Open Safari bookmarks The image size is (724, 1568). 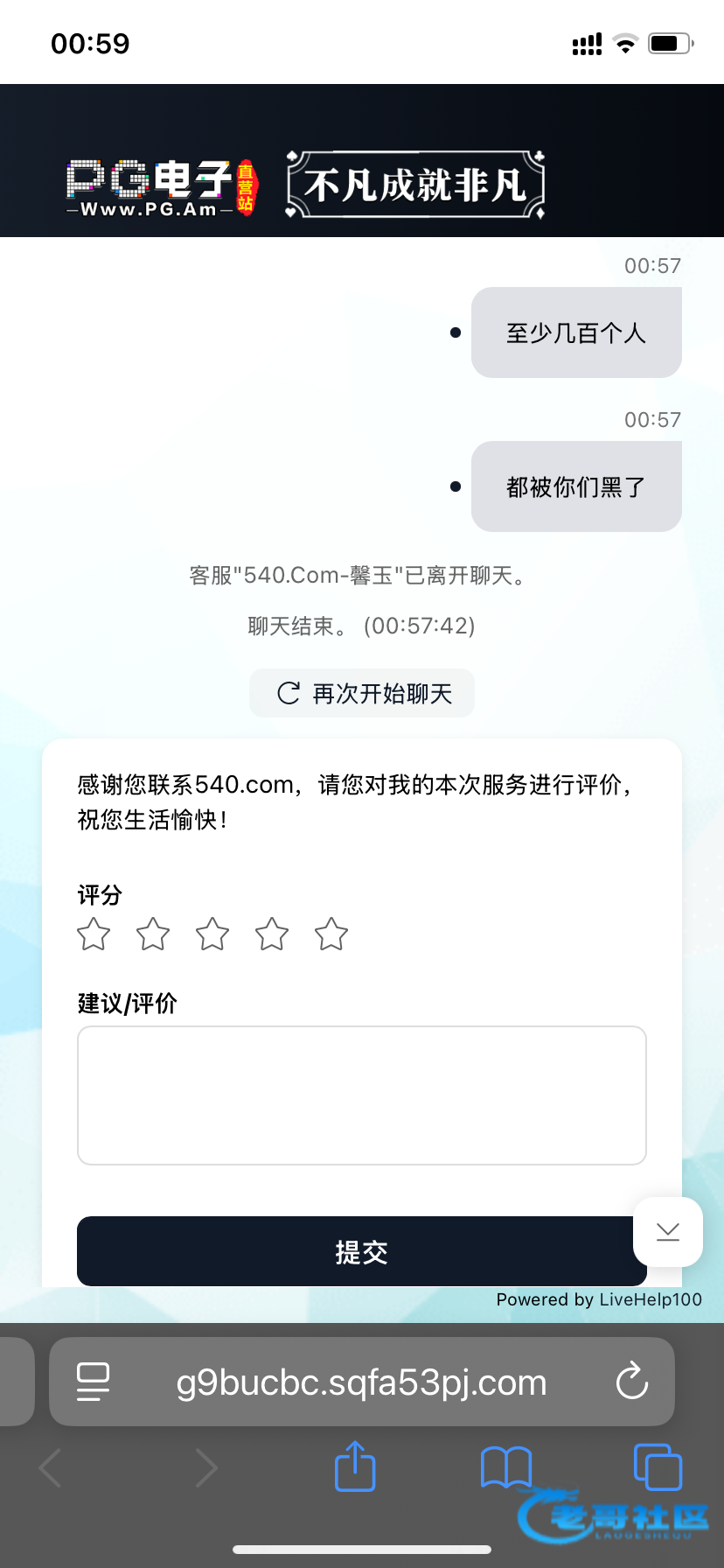pyautogui.click(x=506, y=1467)
